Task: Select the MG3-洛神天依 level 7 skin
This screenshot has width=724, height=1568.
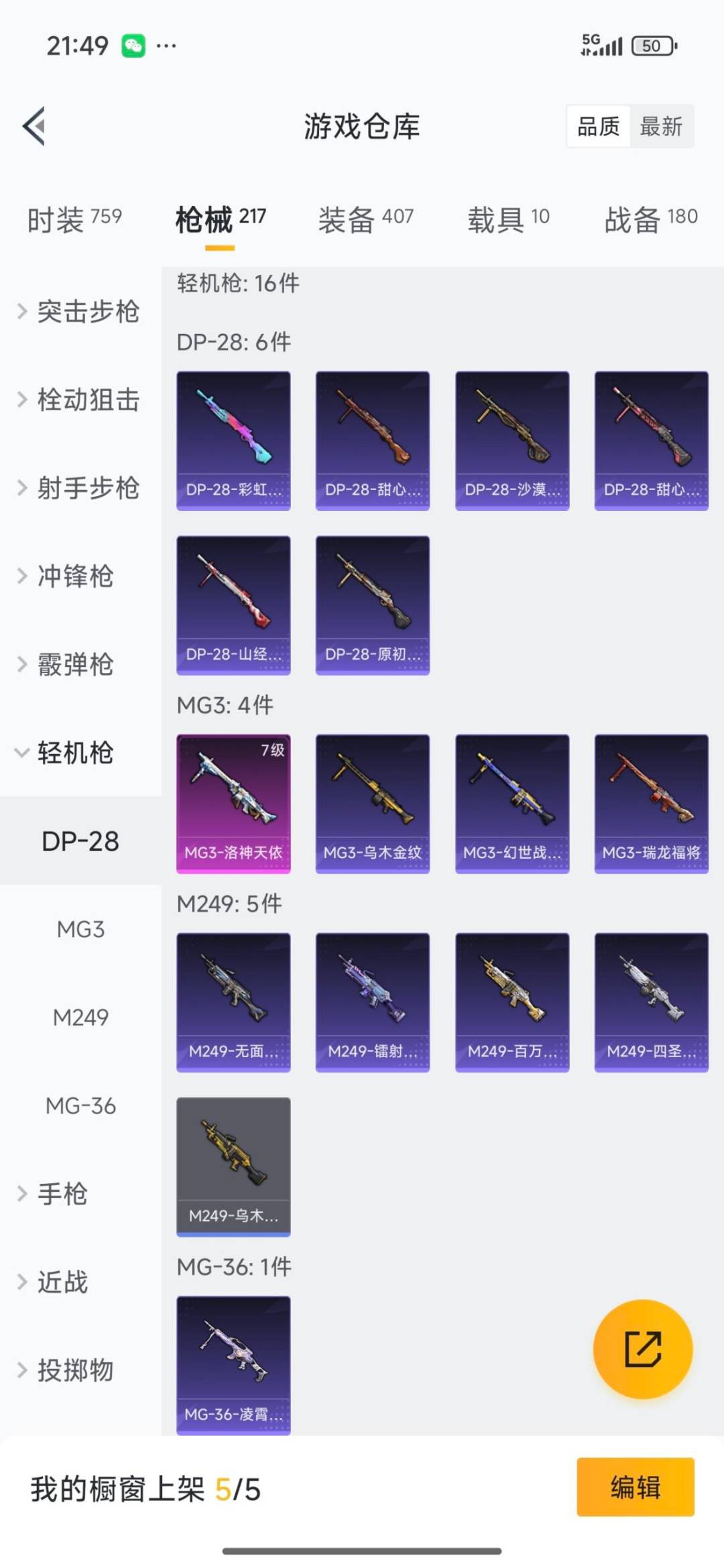Action: pyautogui.click(x=233, y=804)
